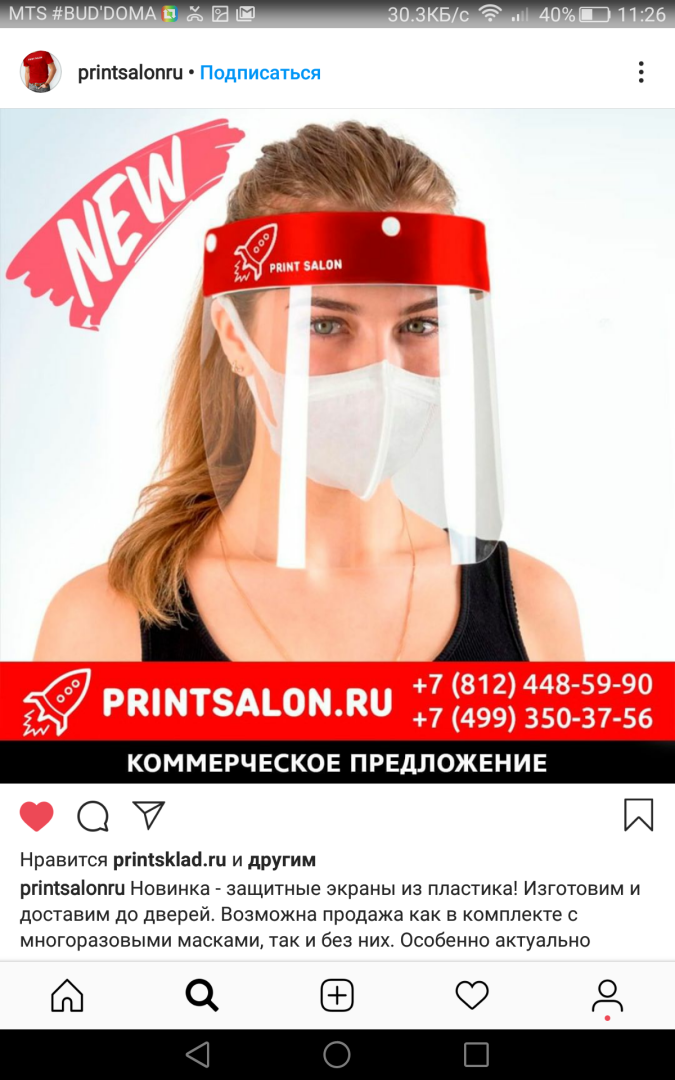The height and width of the screenshot is (1080, 675).
Task: Open the post overflow menu
Action: pyautogui.click(x=641, y=72)
